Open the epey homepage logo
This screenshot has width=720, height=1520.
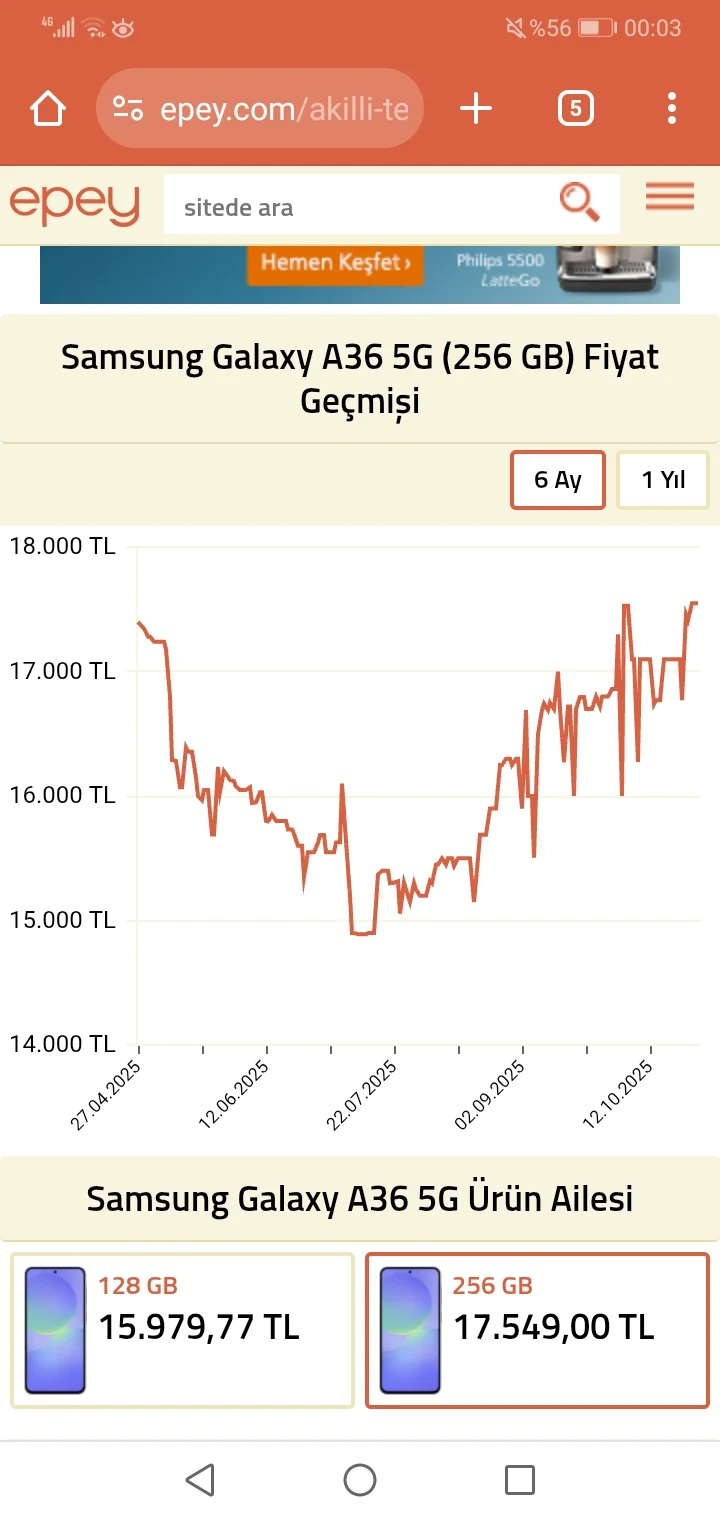tap(75, 204)
